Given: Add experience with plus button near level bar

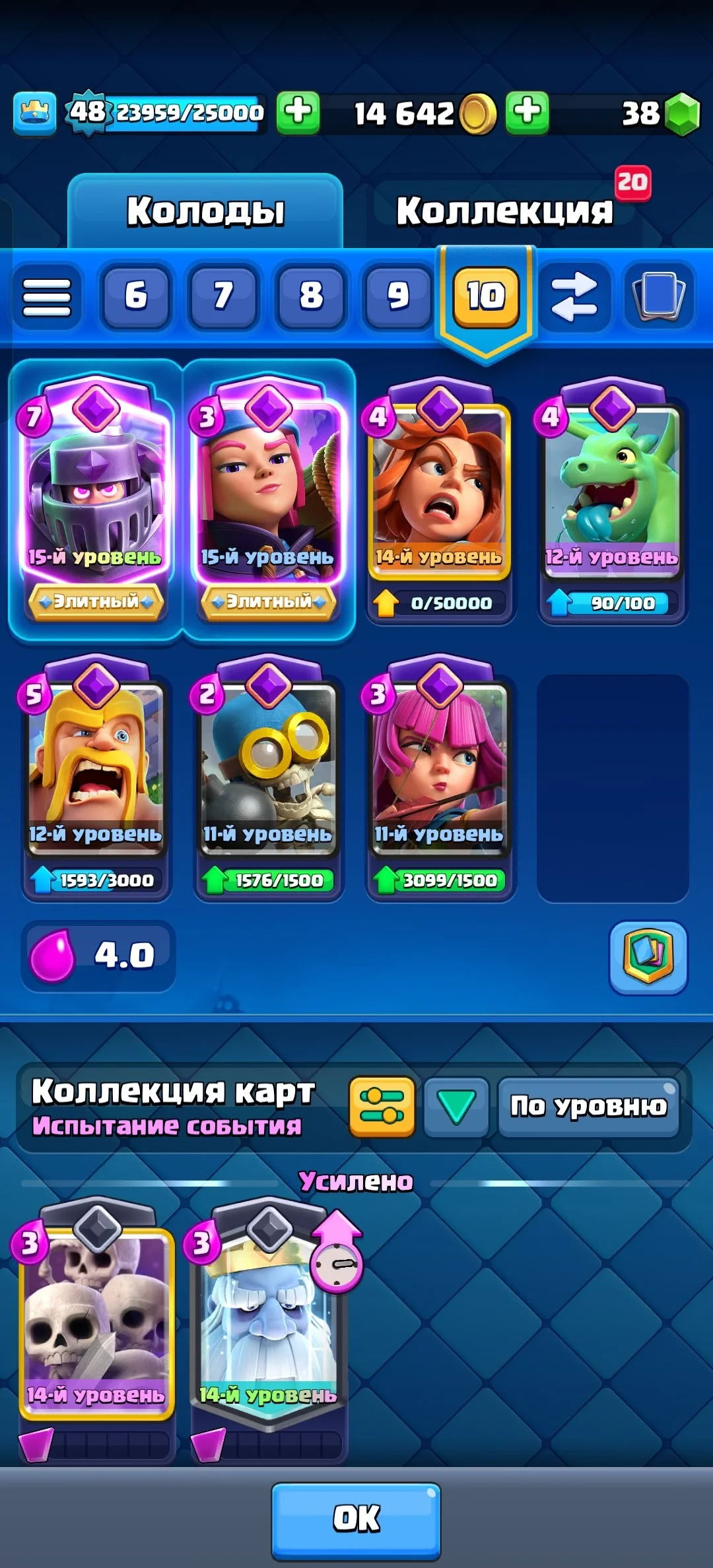Looking at the screenshot, I should tap(298, 112).
